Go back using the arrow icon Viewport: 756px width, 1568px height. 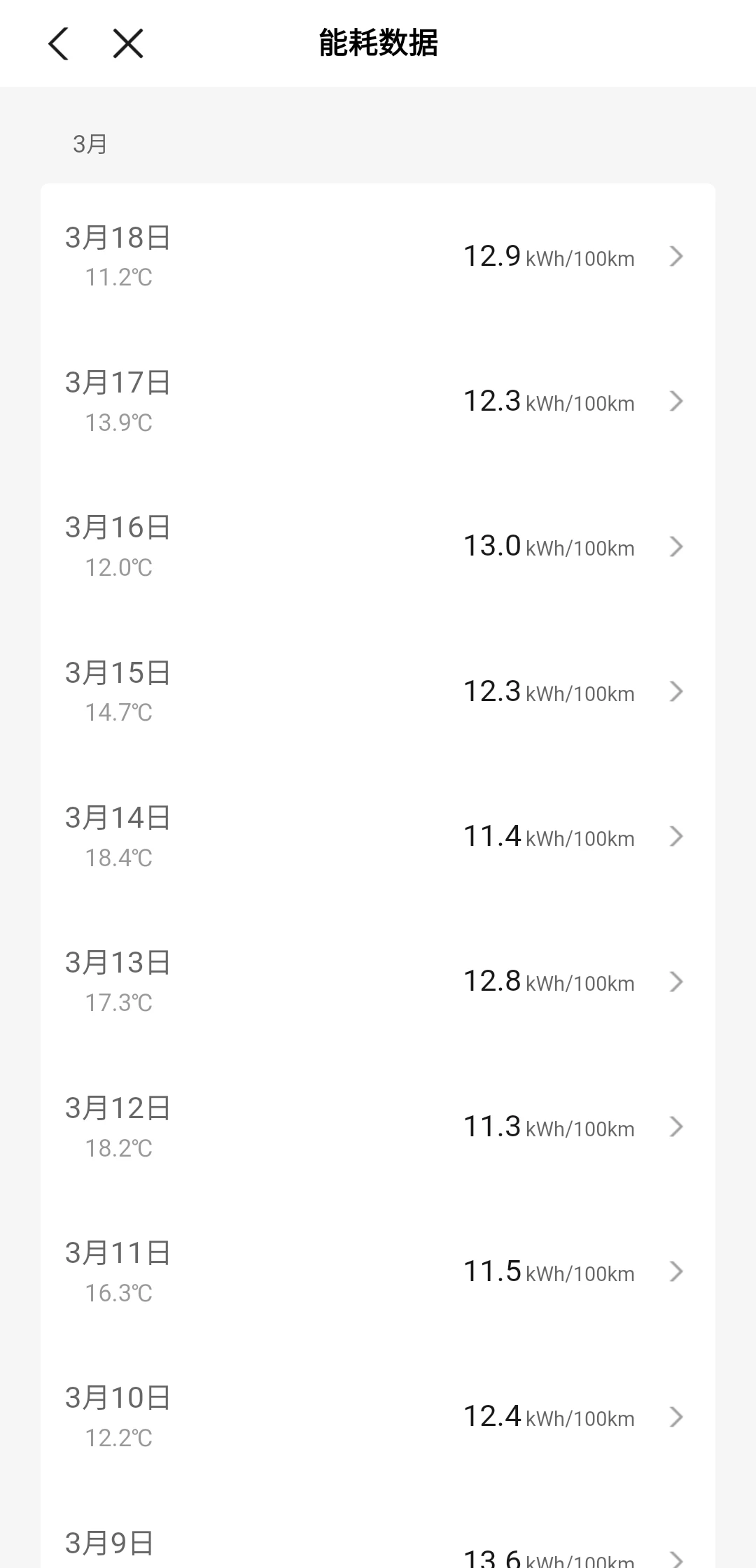(x=59, y=44)
